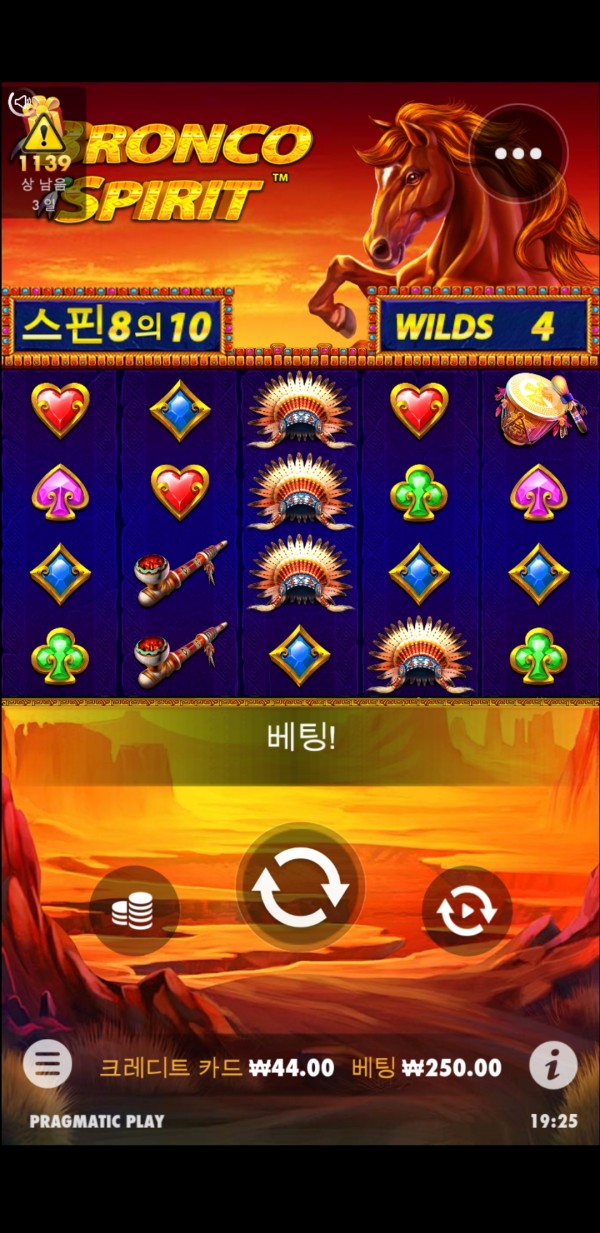Screen dimensions: 600x1233
Task: Open the game info paytable
Action: [x=552, y=1066]
